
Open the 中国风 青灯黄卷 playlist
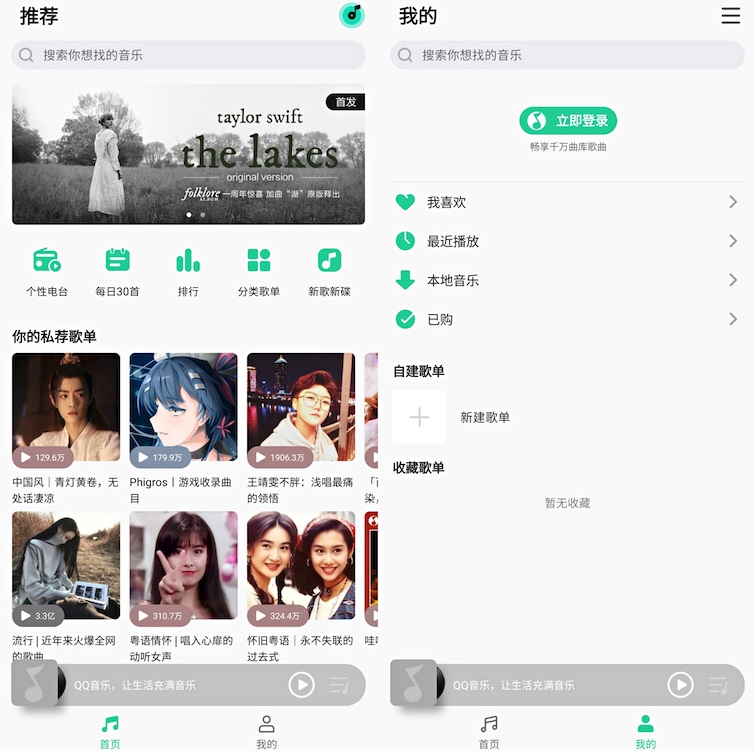pos(66,410)
